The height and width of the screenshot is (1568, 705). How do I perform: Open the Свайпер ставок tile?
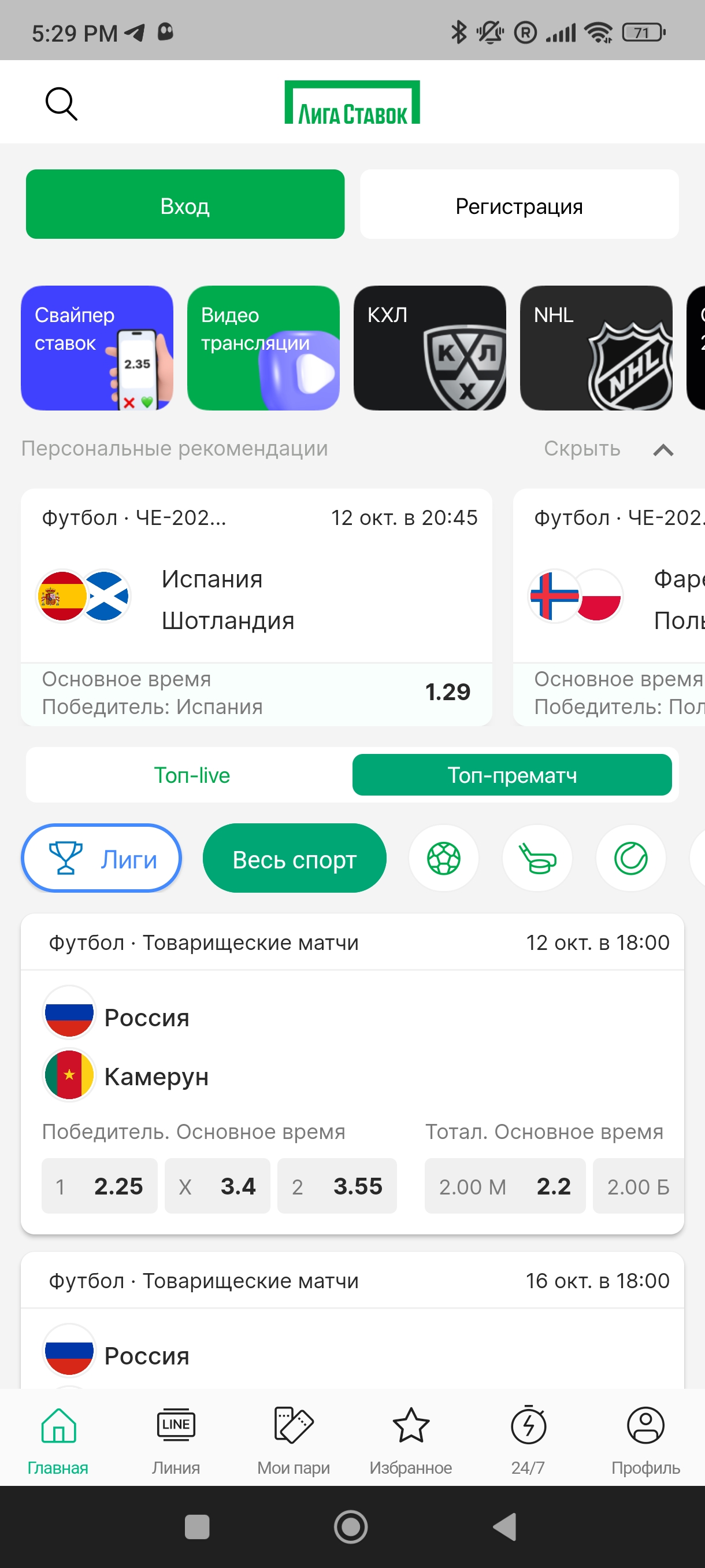point(97,348)
